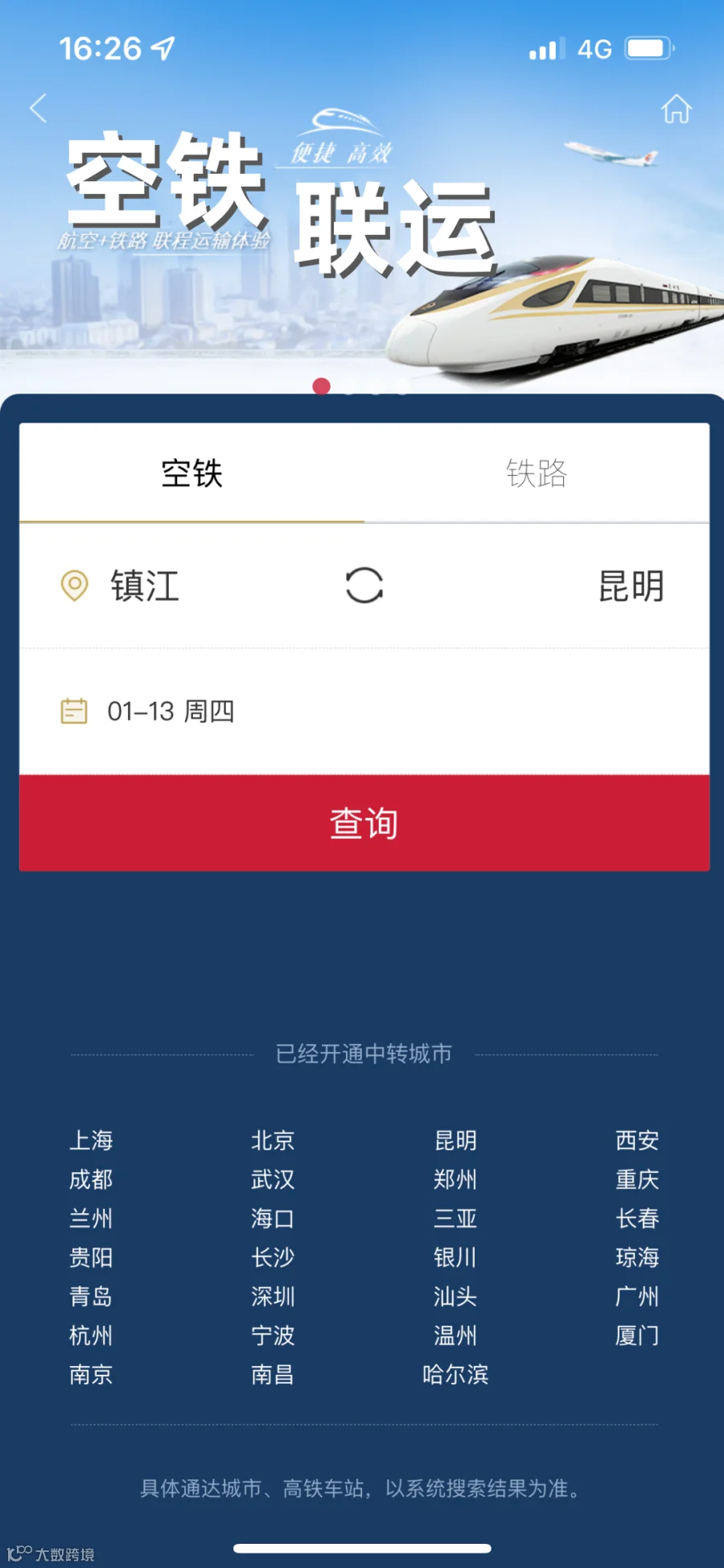Go back using the top-left arrow
This screenshot has width=724, height=1568.
[x=38, y=108]
